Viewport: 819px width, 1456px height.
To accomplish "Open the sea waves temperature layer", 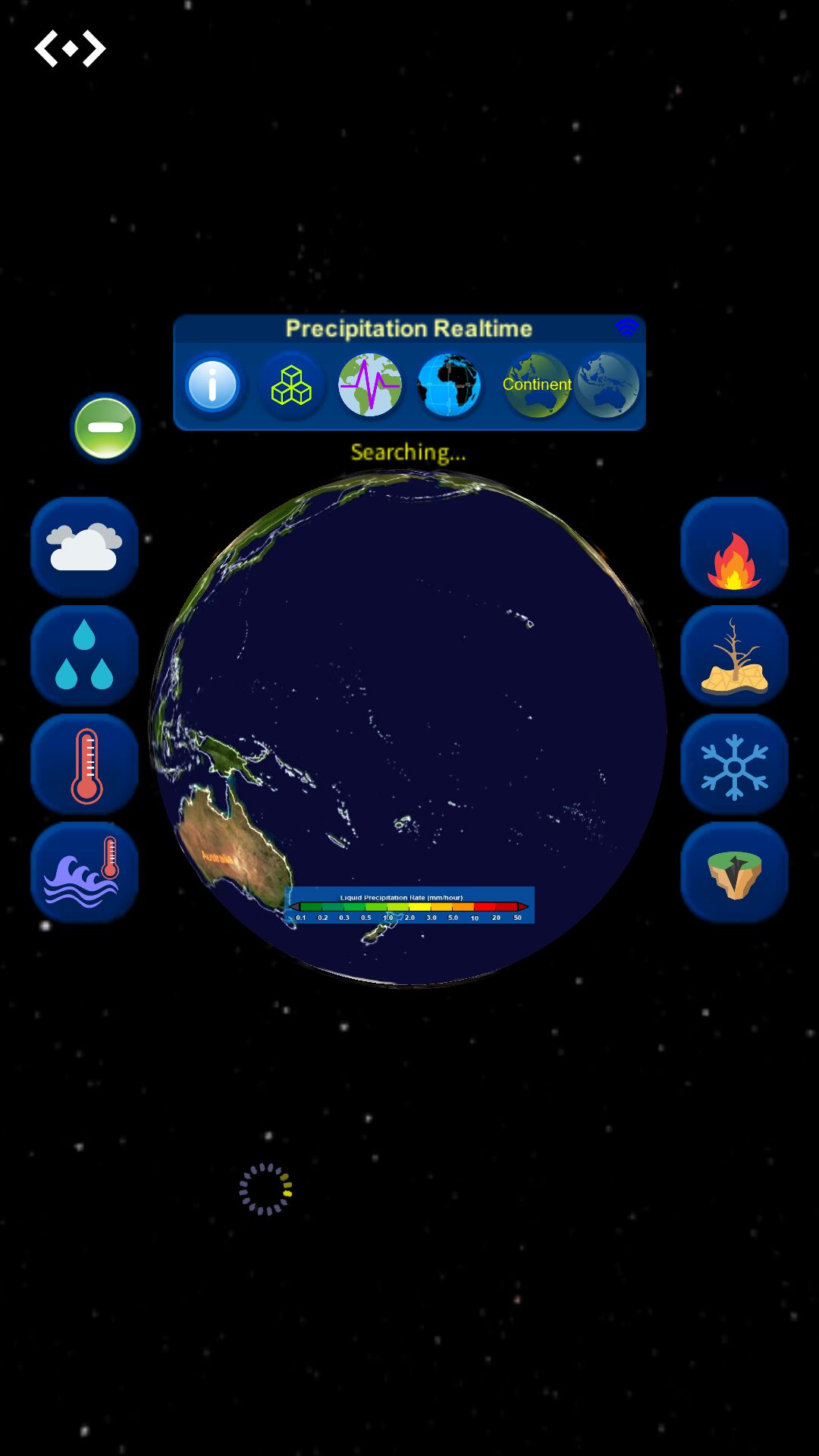I will tap(84, 873).
